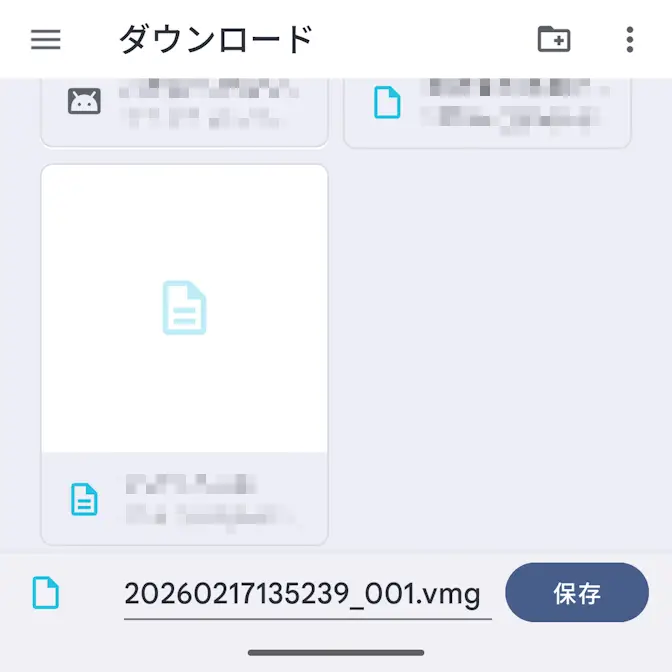Screen dimensions: 672x672
Task: Select the large document file card
Action: [x=184, y=355]
